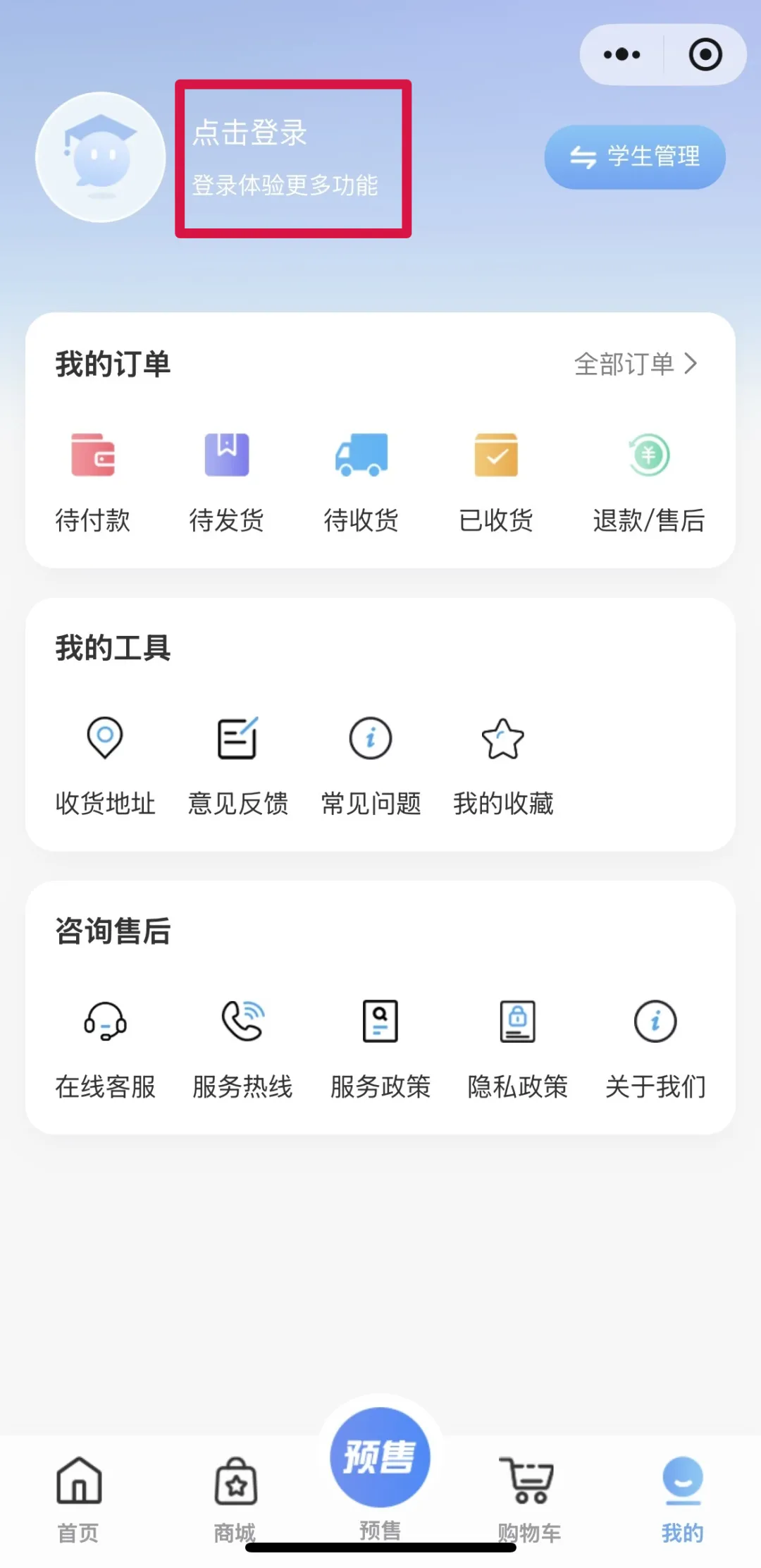Open 待付款 pending payment orders

click(93, 479)
